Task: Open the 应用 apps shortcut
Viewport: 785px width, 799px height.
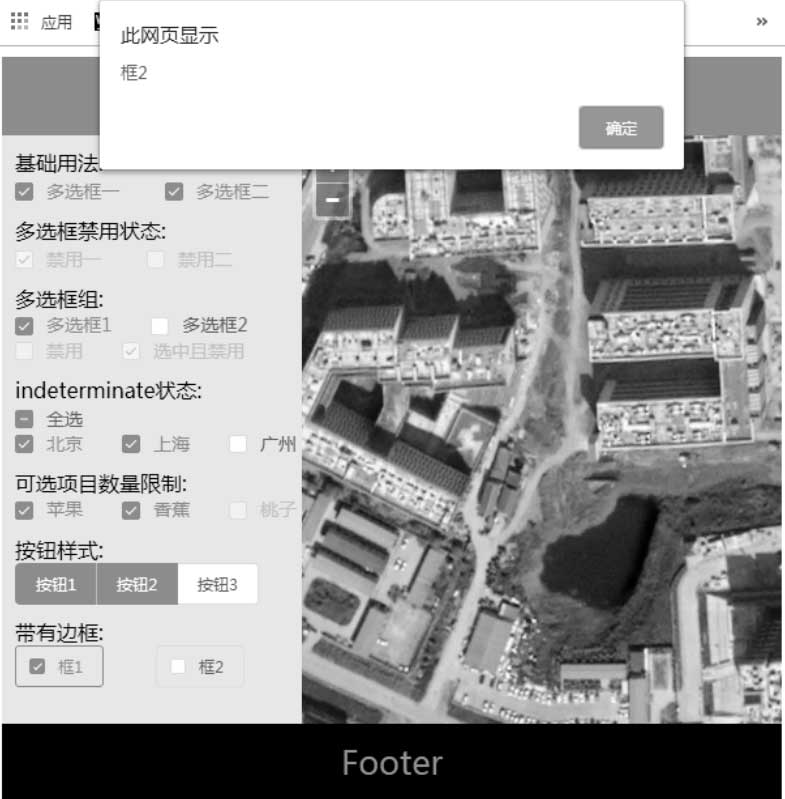Action: click(x=42, y=22)
